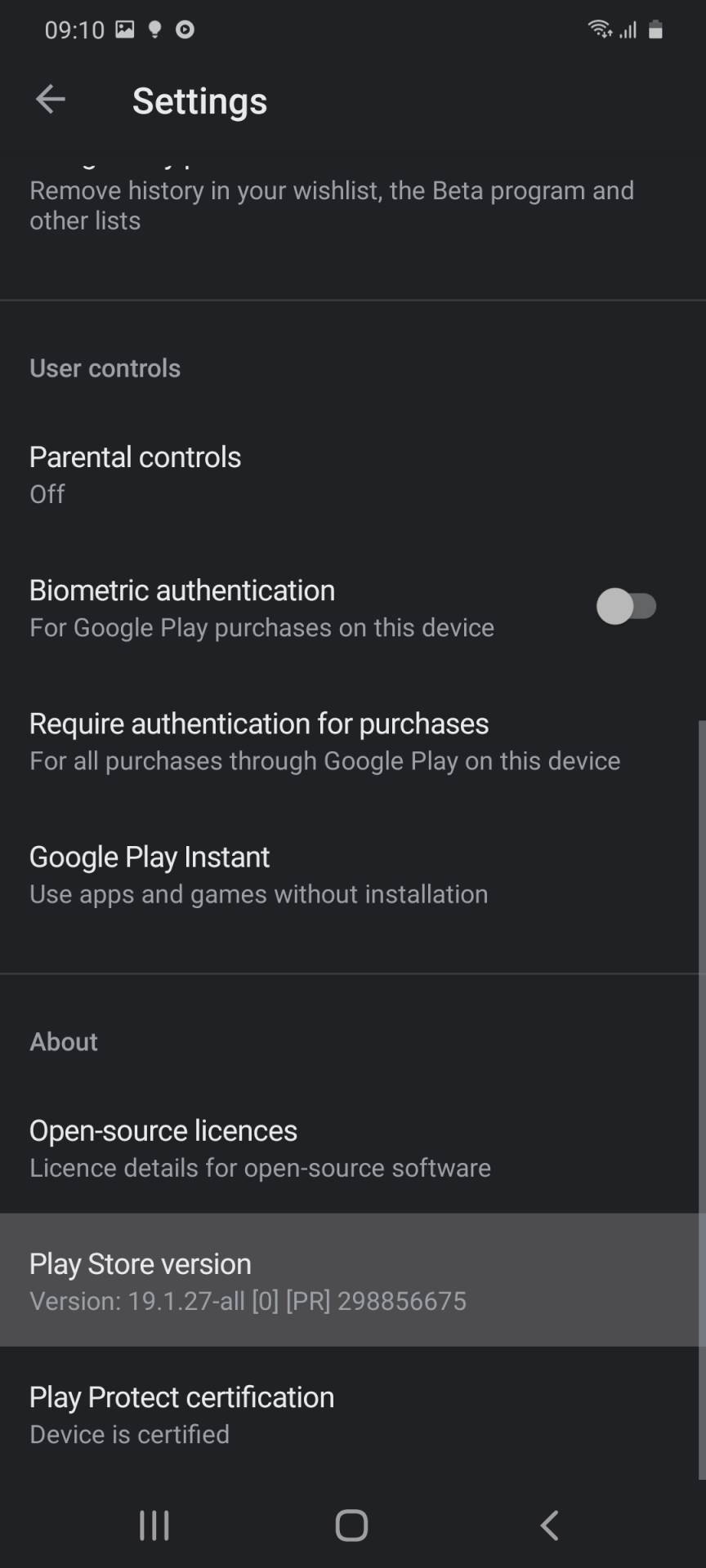Tap the Home navigation button
Viewport: 706px width, 1568px height.
351,1524
